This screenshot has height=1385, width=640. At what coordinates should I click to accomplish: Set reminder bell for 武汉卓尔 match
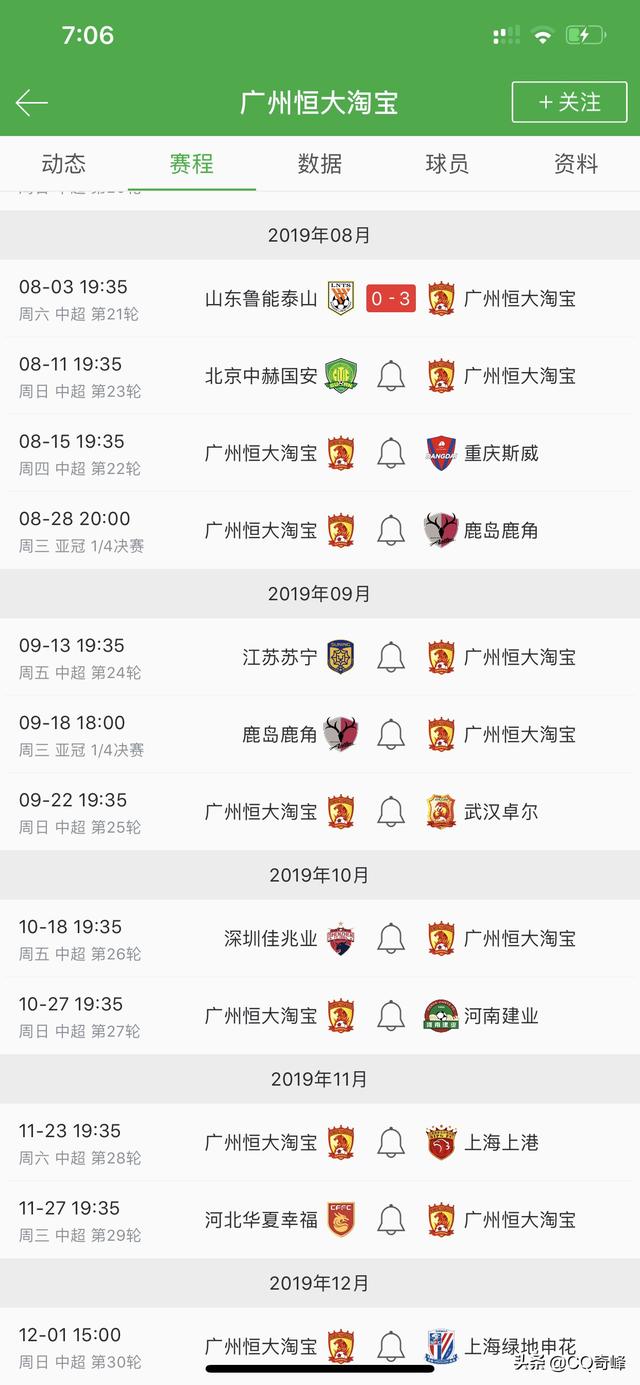(391, 811)
